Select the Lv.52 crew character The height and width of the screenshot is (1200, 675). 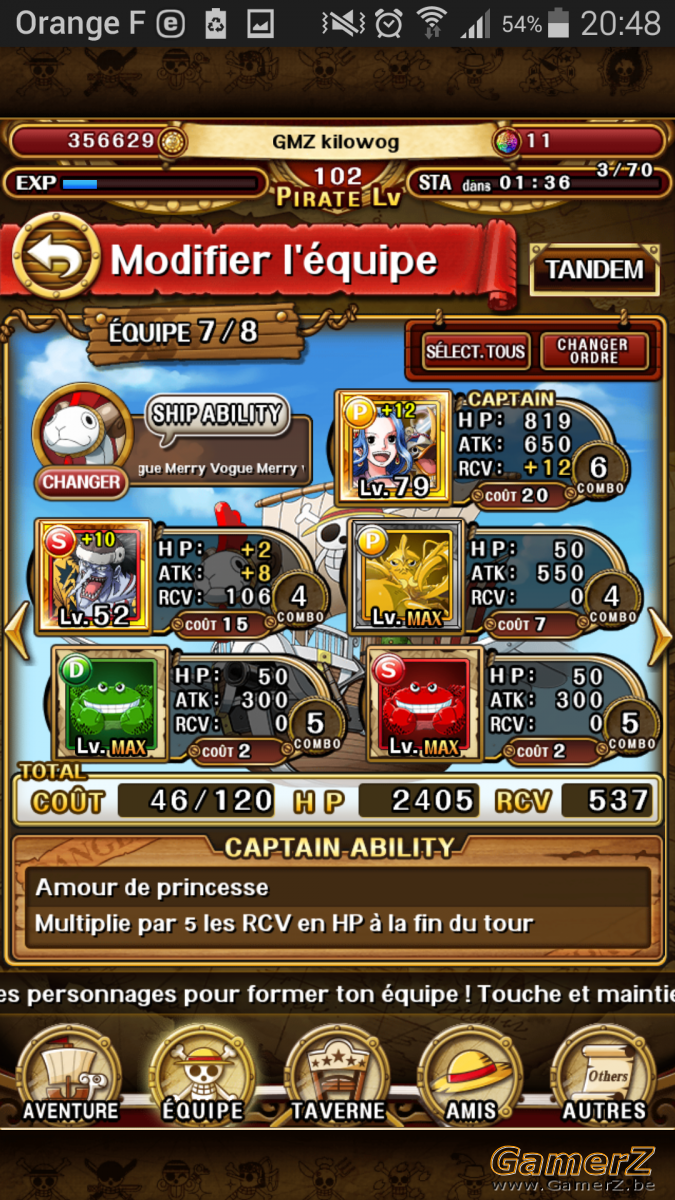pos(93,576)
